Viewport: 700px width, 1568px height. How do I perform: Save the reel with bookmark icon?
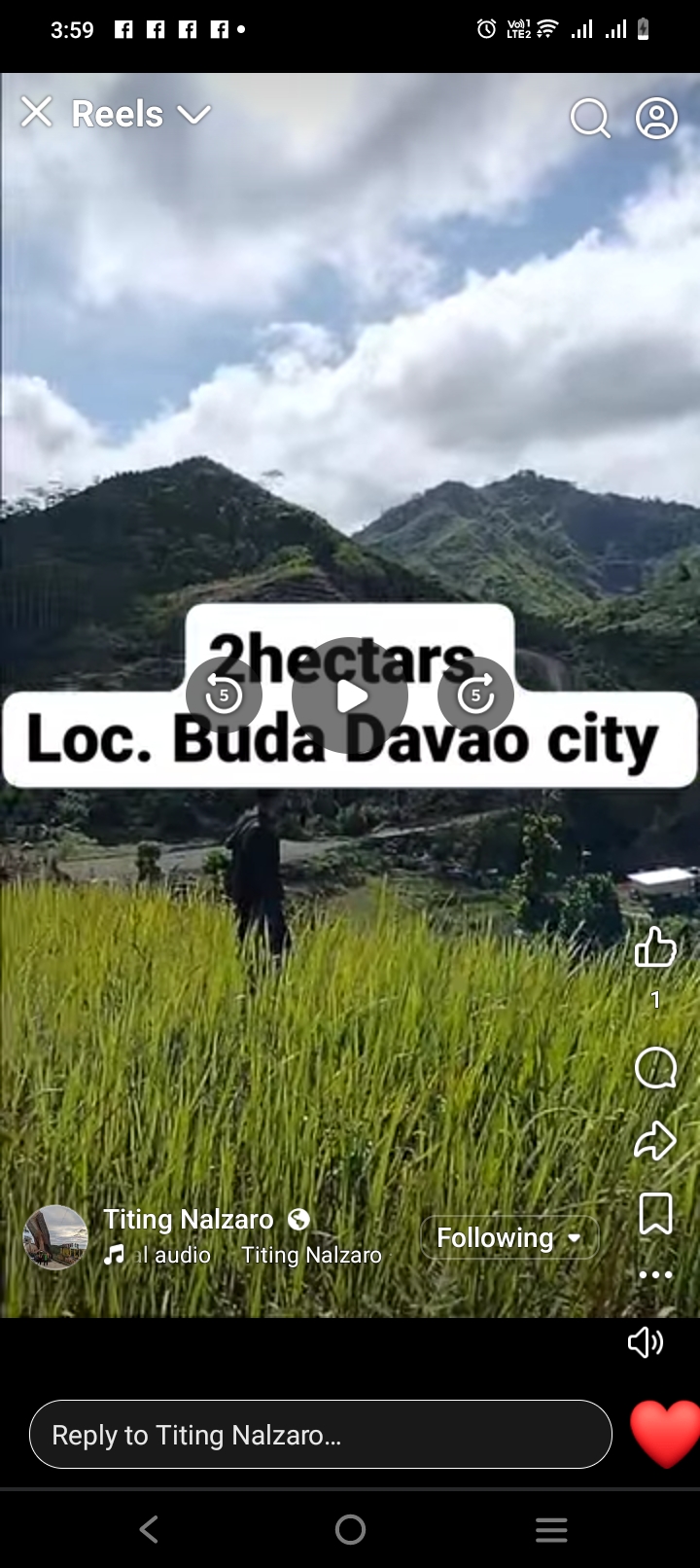[655, 1214]
